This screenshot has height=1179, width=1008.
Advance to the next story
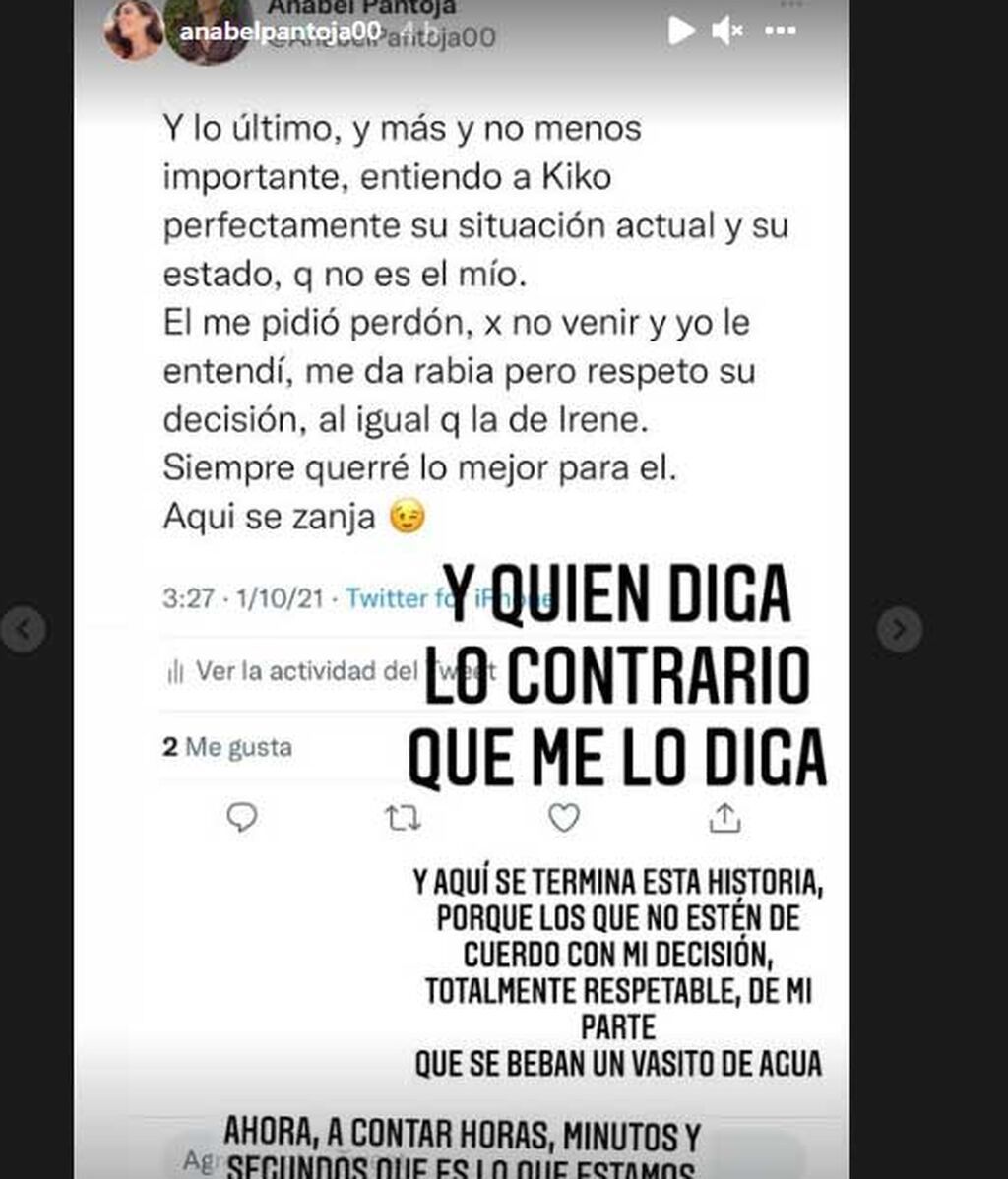click(899, 629)
